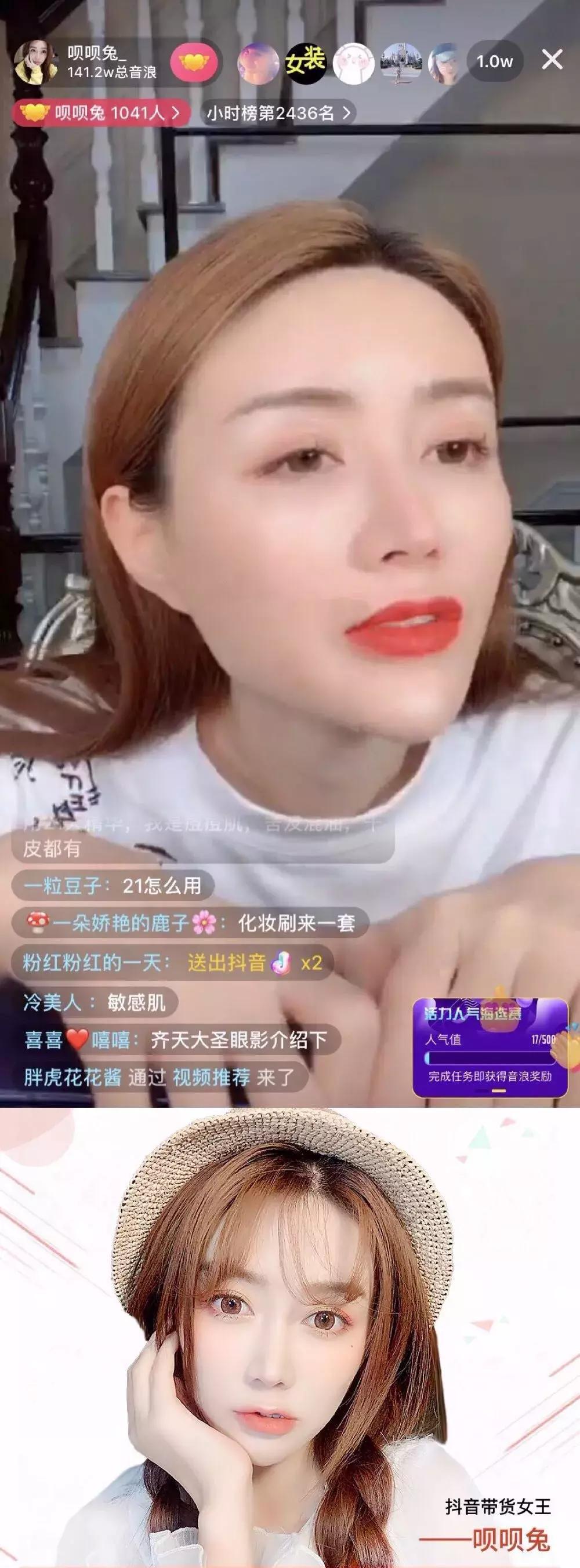Click 完成任务即获得音浪奖励 reward text

click(491, 1076)
